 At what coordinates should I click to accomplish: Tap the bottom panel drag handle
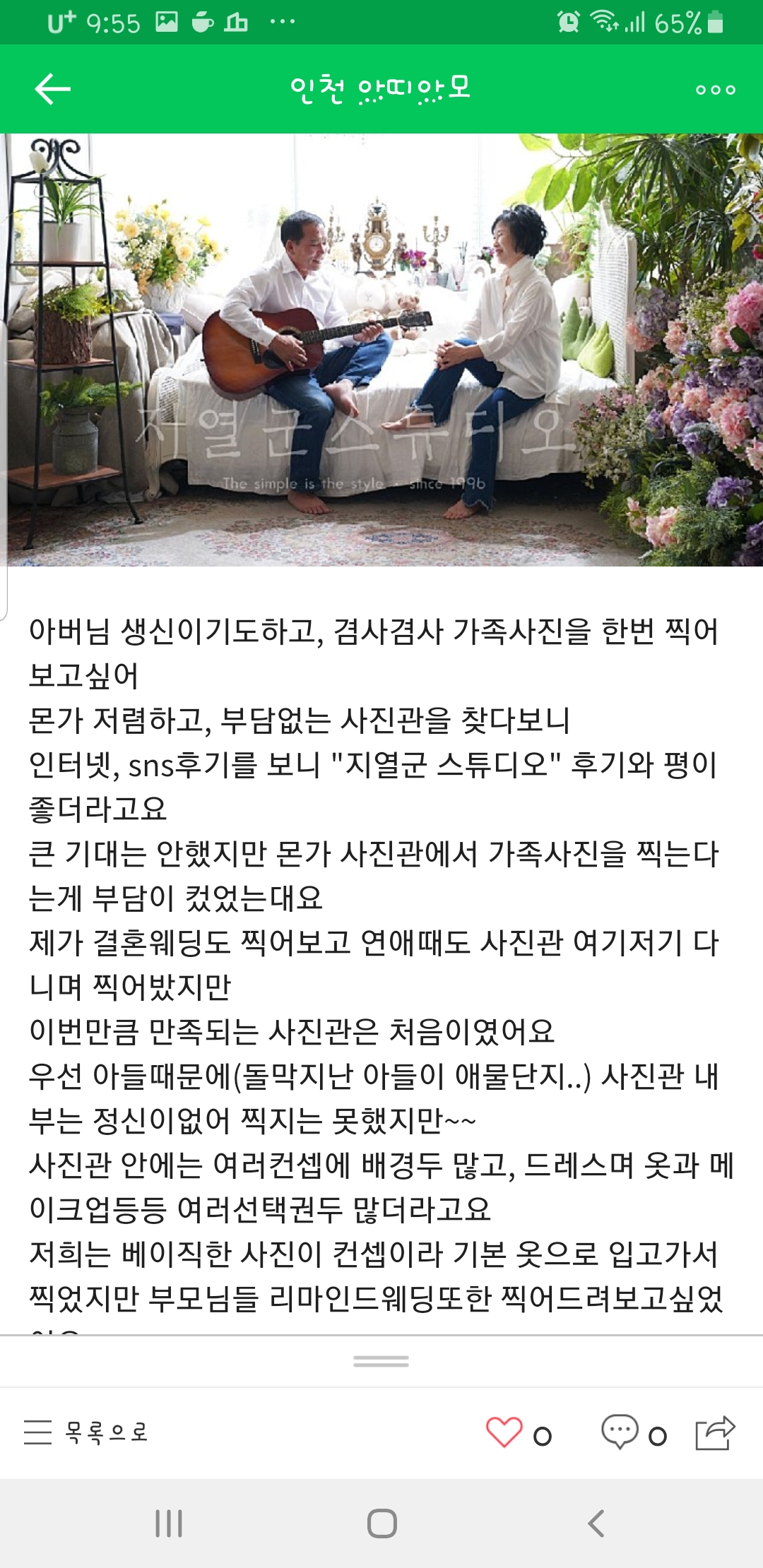point(381,1361)
